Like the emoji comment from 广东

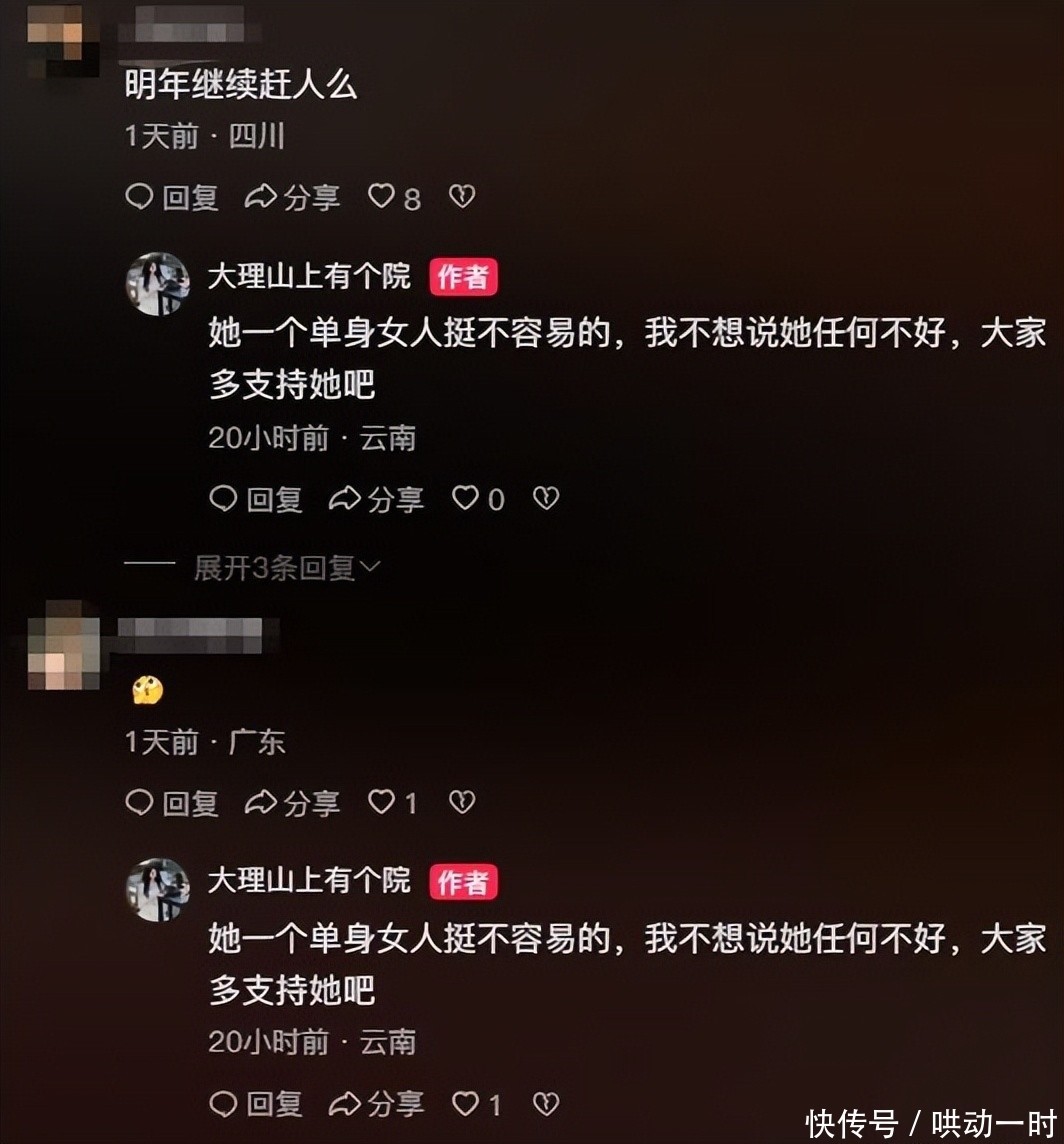[393, 803]
